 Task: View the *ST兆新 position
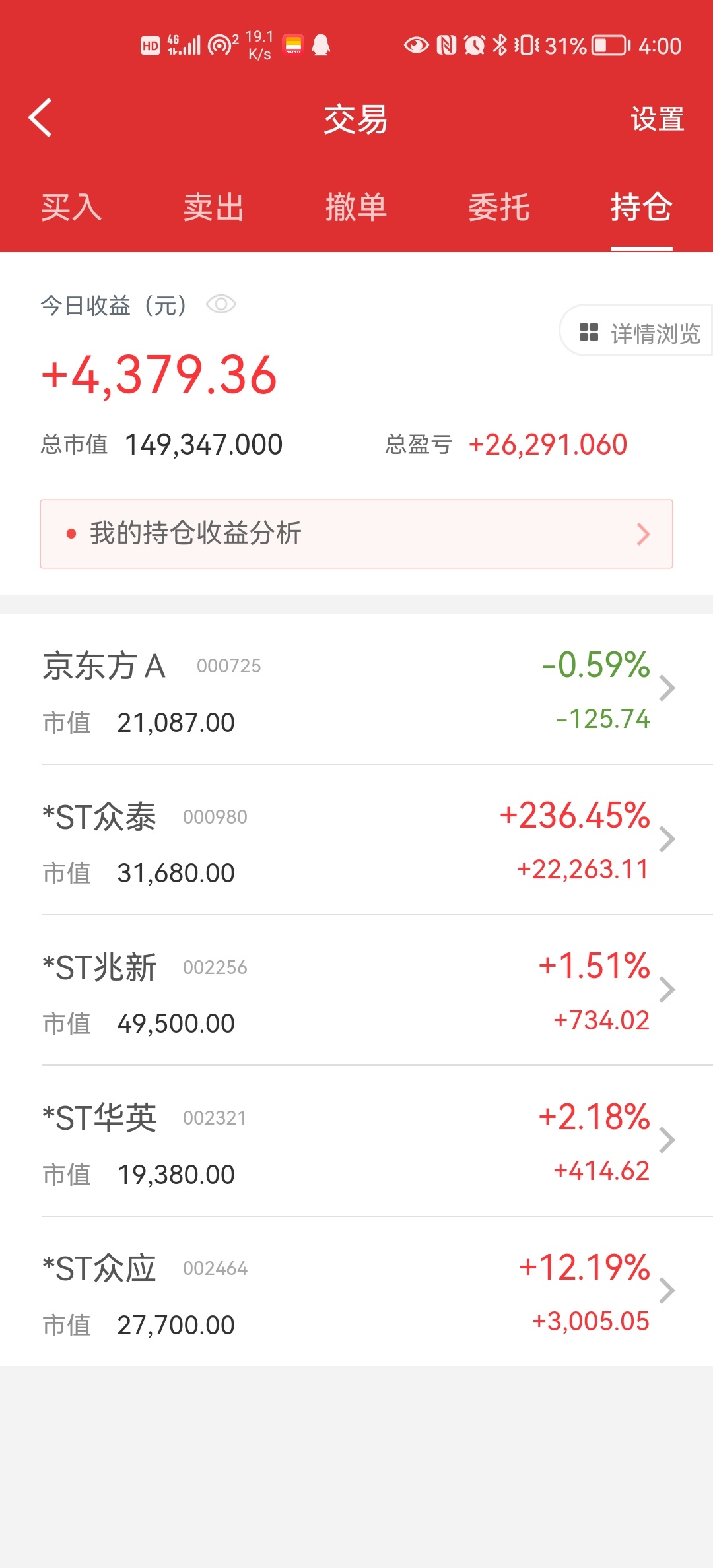coord(356,991)
